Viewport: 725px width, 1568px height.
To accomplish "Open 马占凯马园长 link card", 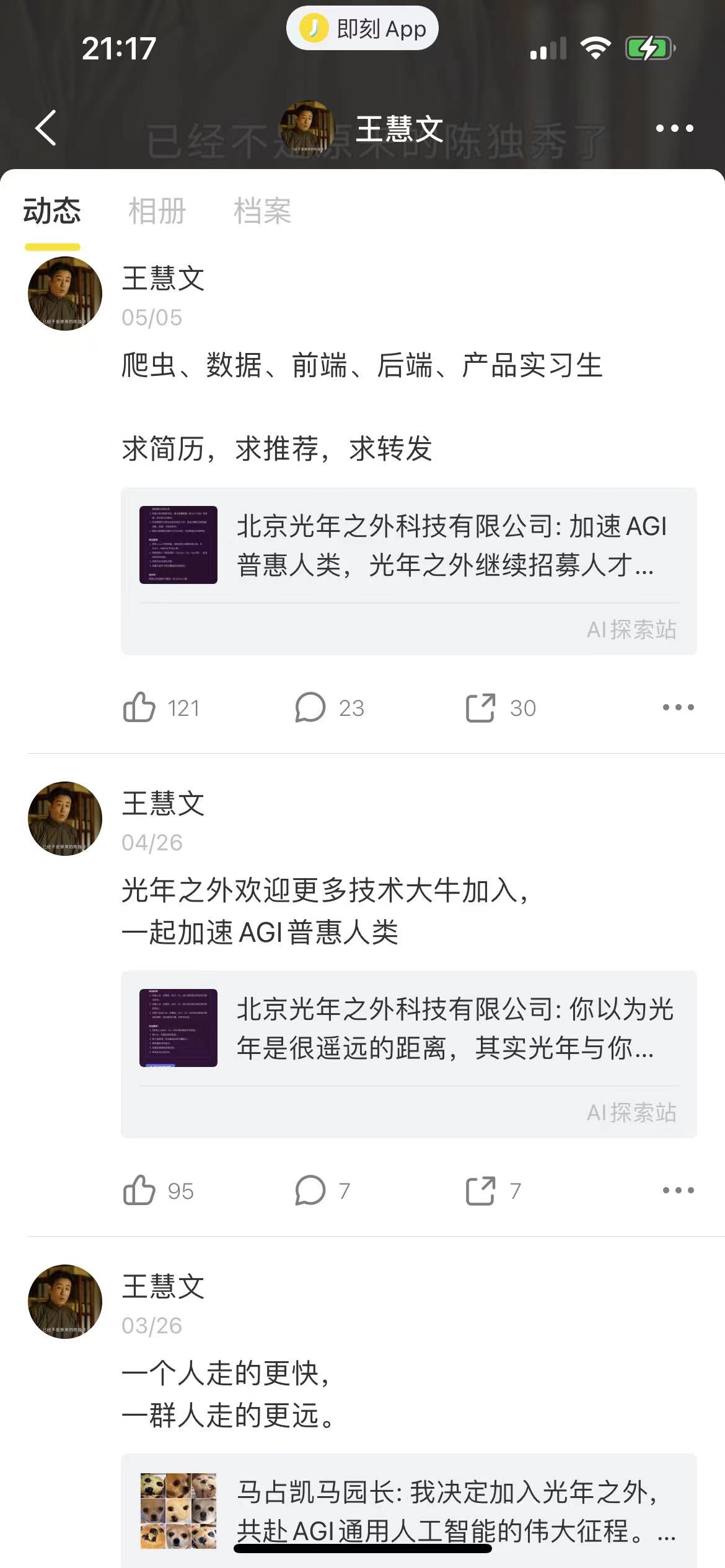I will click(409, 1511).
